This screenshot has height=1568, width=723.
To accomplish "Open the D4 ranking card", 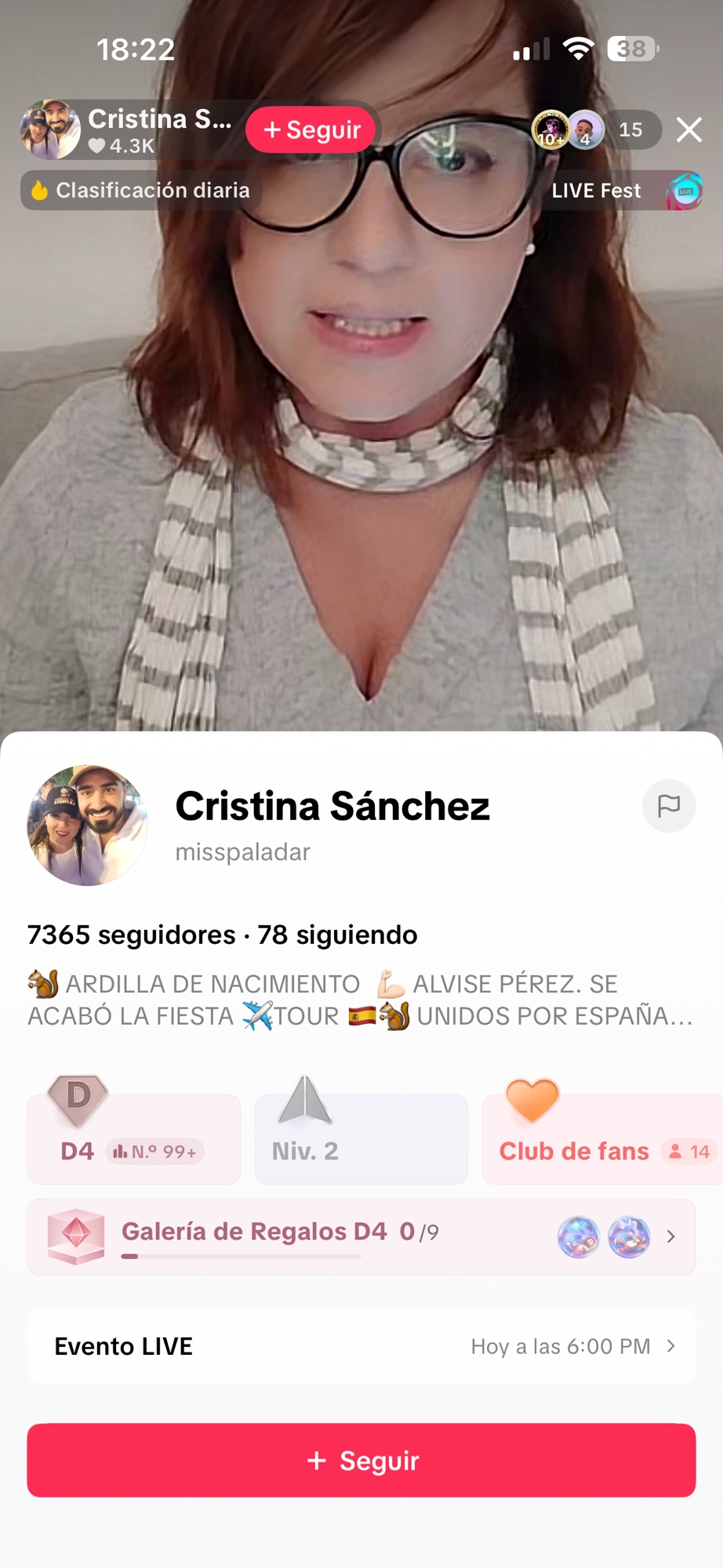I will pyautogui.click(x=133, y=1139).
